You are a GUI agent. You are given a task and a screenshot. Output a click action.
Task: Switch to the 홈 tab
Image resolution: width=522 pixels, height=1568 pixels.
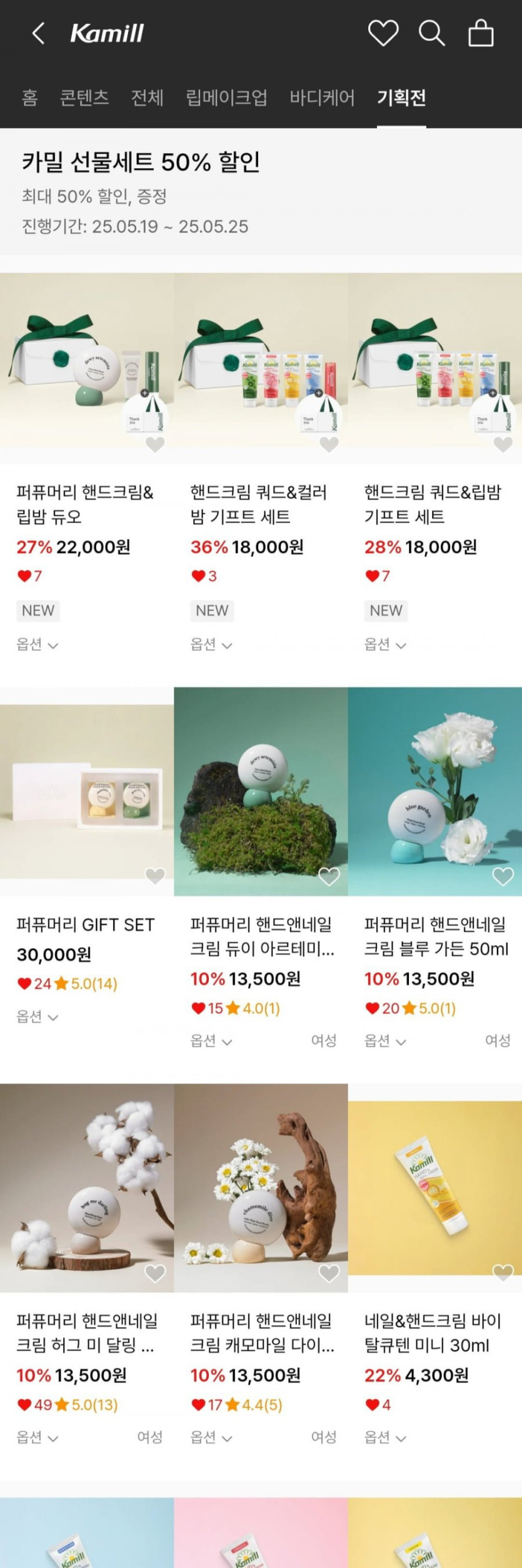[29, 98]
